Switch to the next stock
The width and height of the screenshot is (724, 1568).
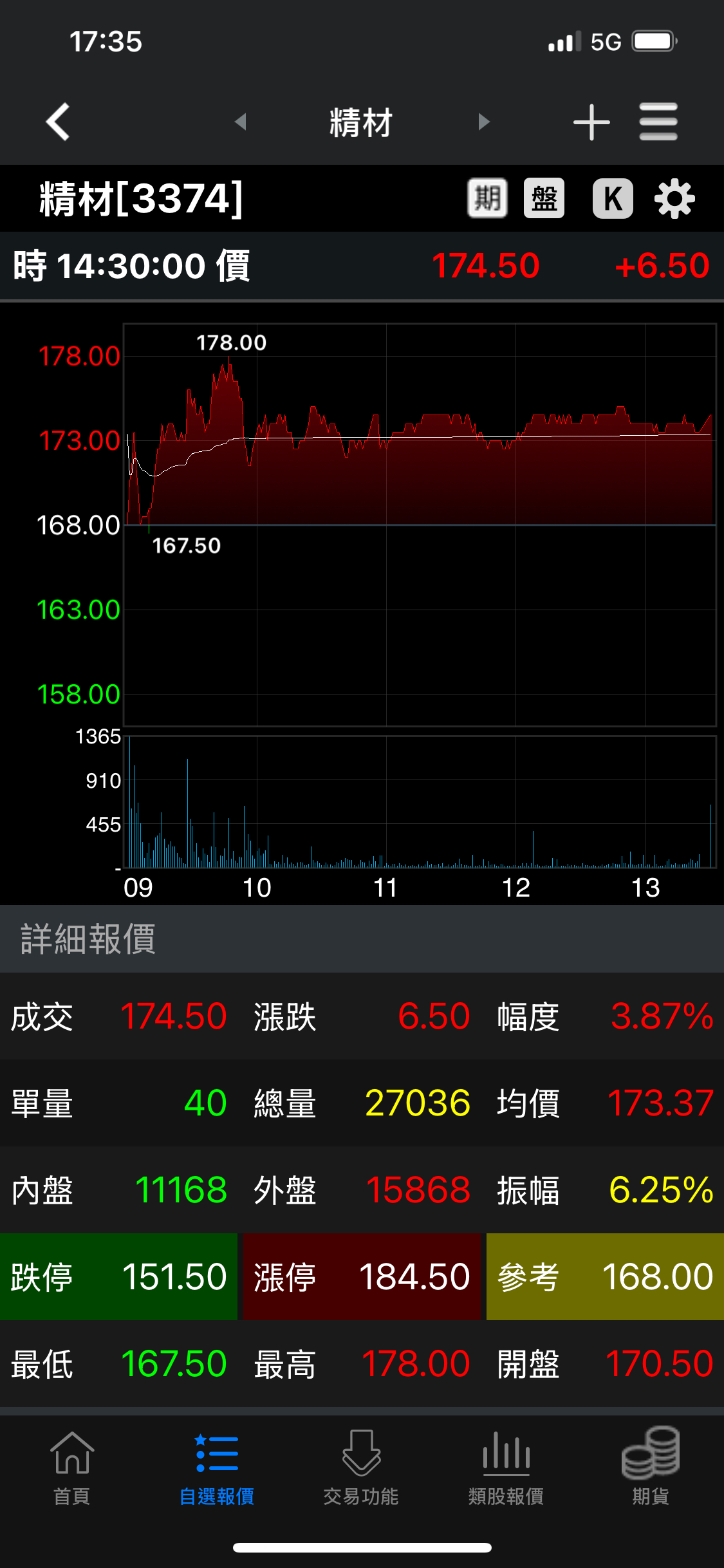484,122
